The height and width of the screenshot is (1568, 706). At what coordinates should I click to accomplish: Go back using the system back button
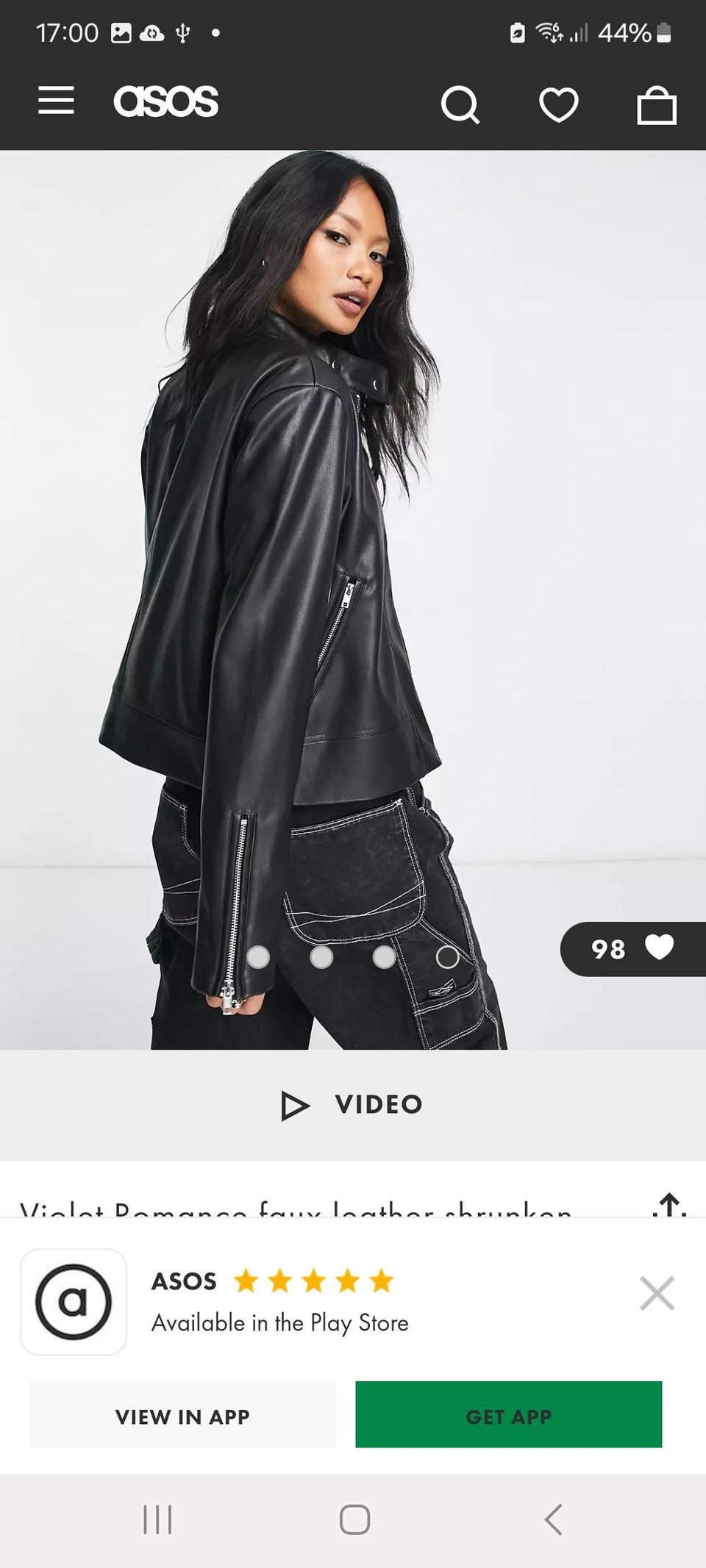553,1519
